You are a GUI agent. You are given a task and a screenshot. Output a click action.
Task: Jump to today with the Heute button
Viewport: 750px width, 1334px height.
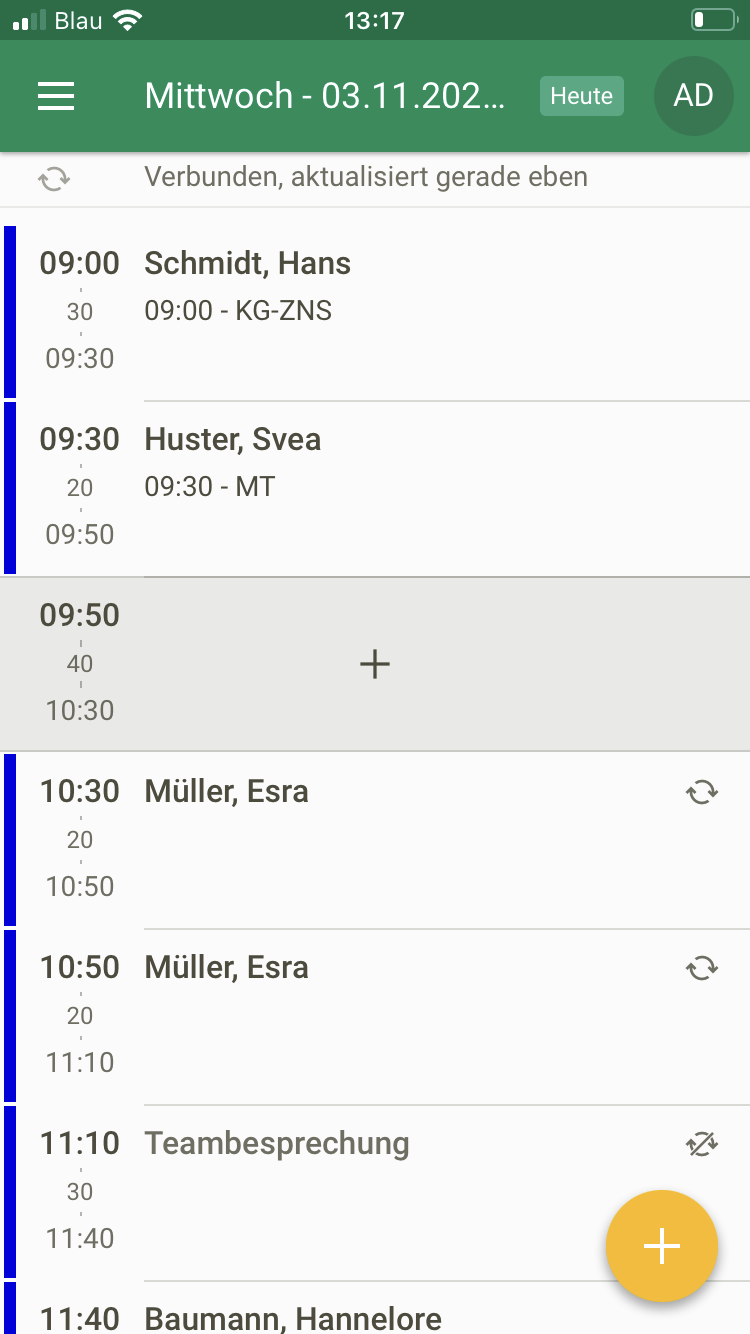[x=581, y=96]
